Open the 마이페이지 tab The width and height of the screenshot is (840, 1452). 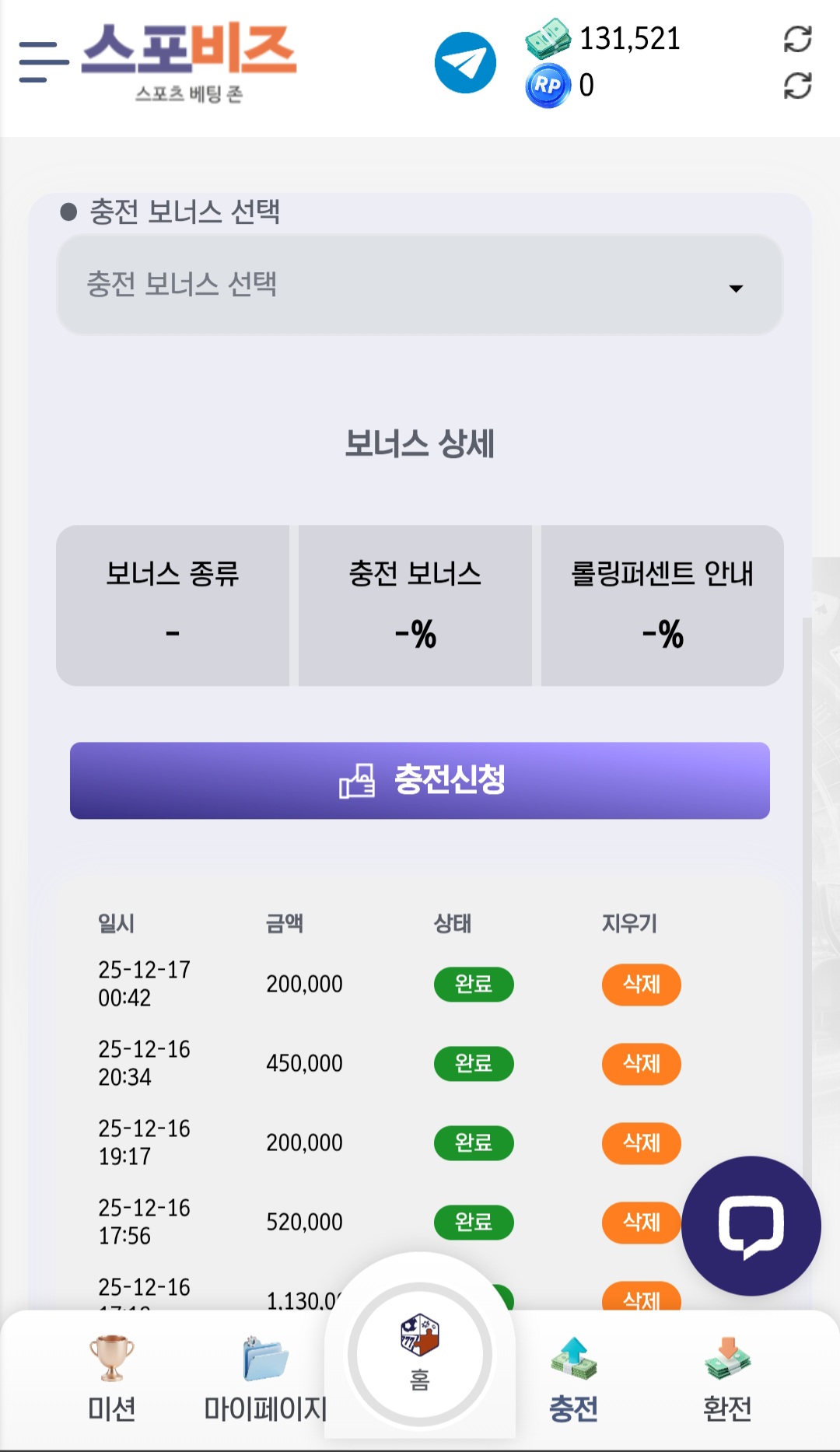[265, 1377]
